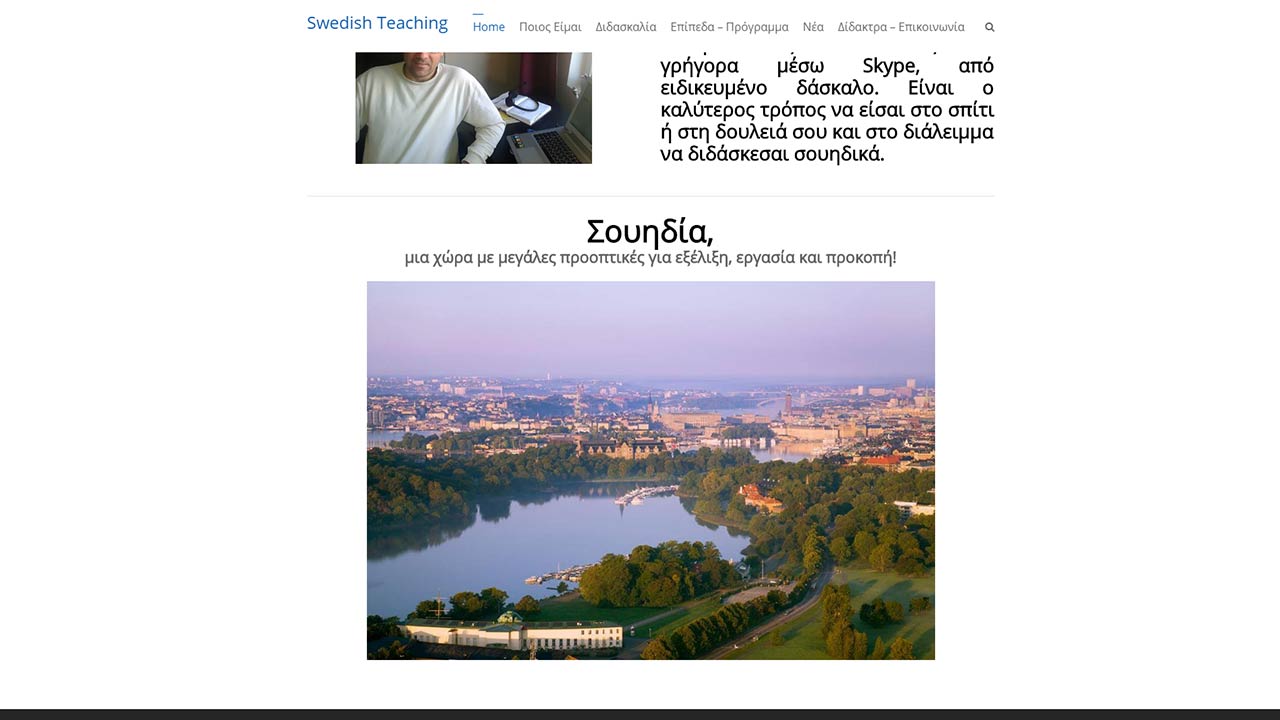Open Δίδακτρα – Επικοινωνία page
The image size is (1280, 720).
point(901,27)
